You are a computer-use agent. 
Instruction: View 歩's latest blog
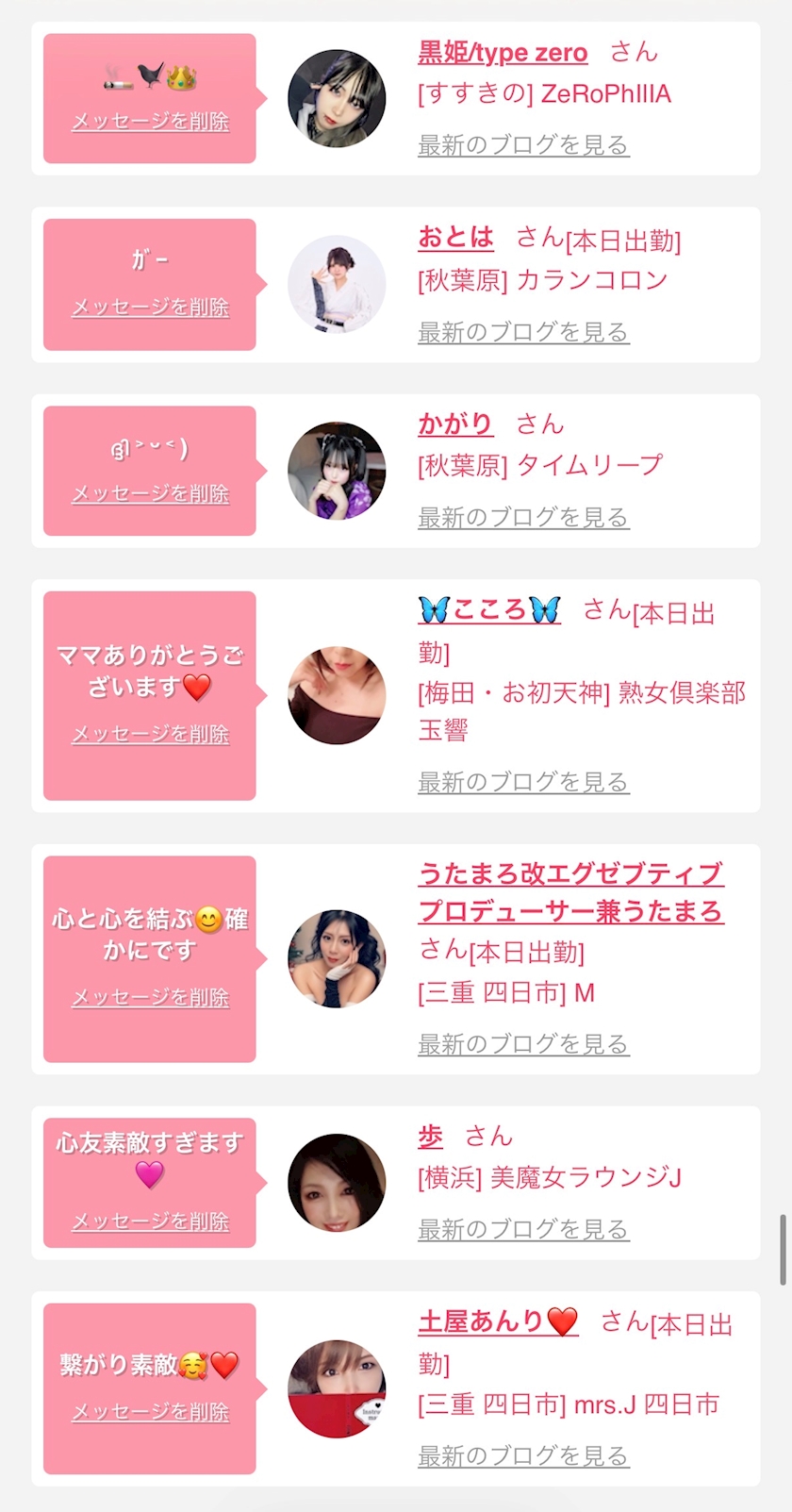tap(523, 1229)
